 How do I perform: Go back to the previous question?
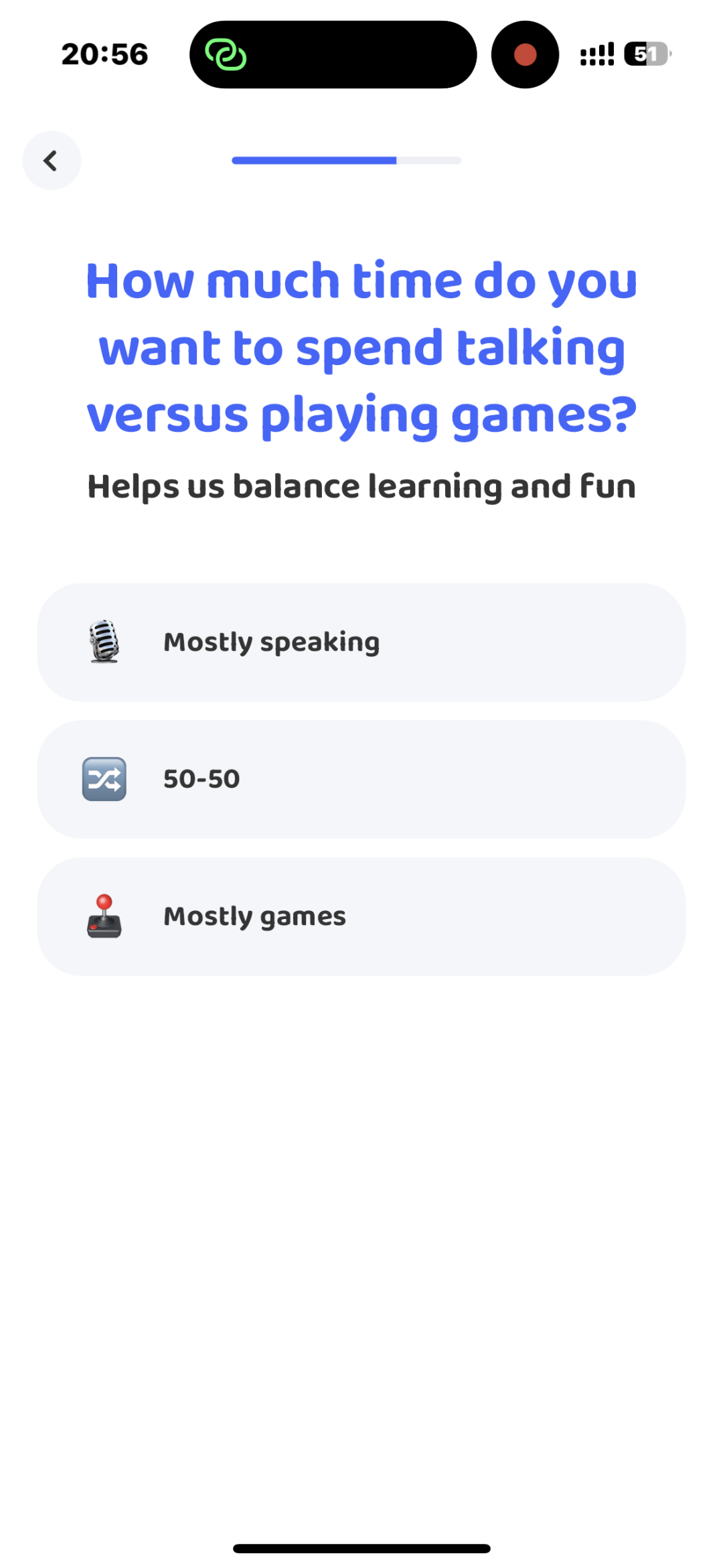coord(52,161)
